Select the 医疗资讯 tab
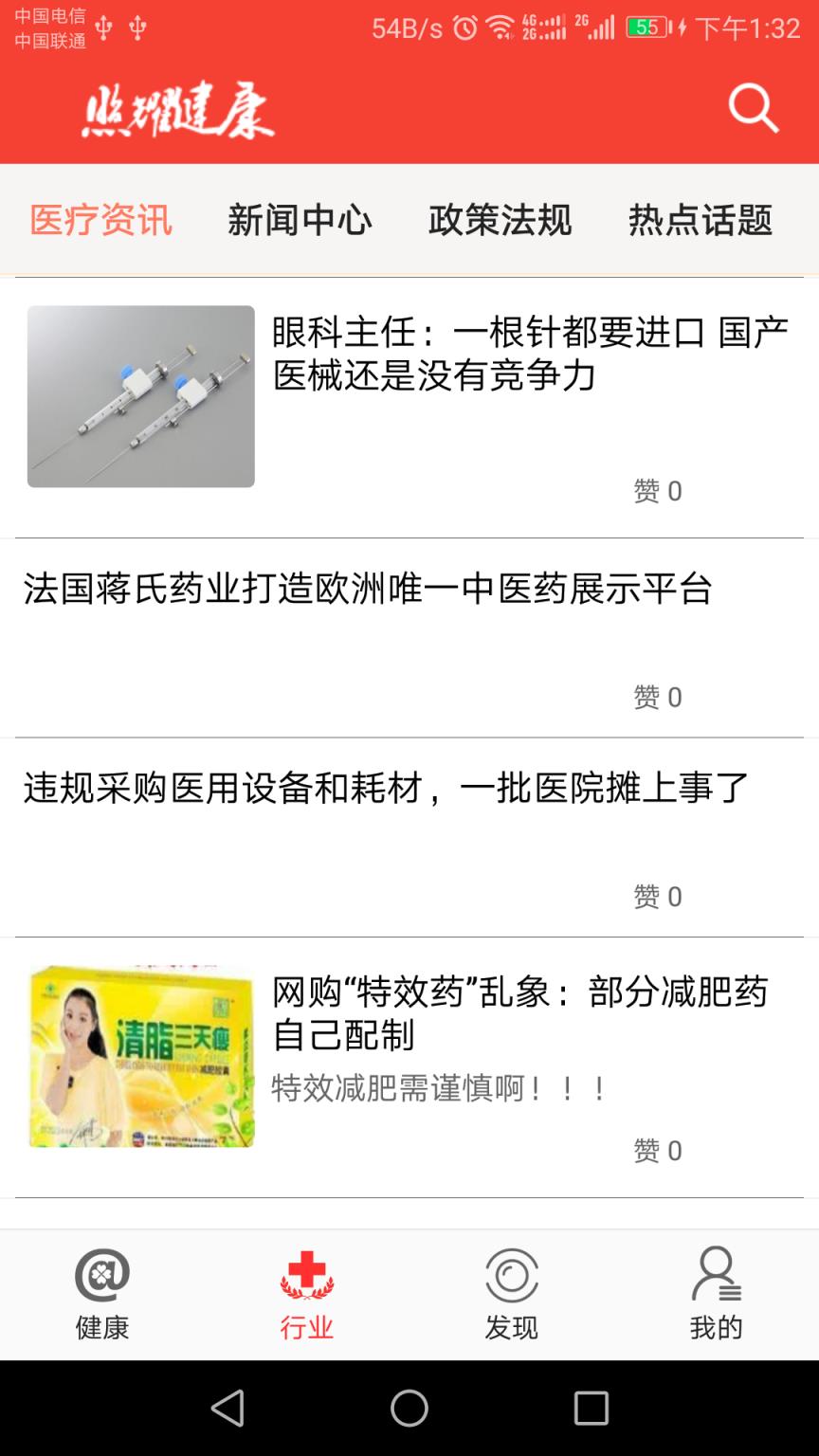819x1456 pixels. click(100, 220)
